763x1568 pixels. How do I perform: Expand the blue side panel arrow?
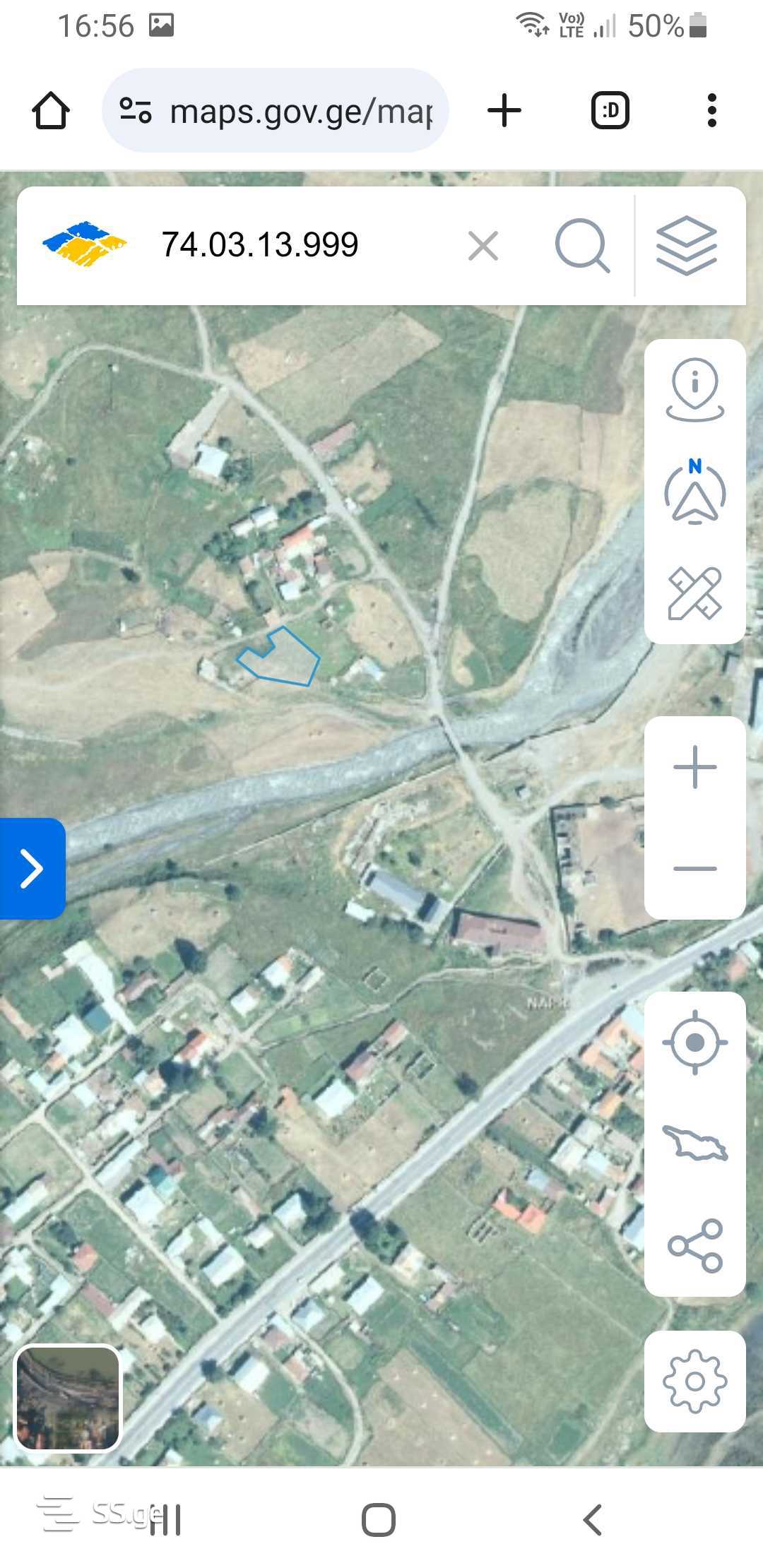[x=32, y=869]
